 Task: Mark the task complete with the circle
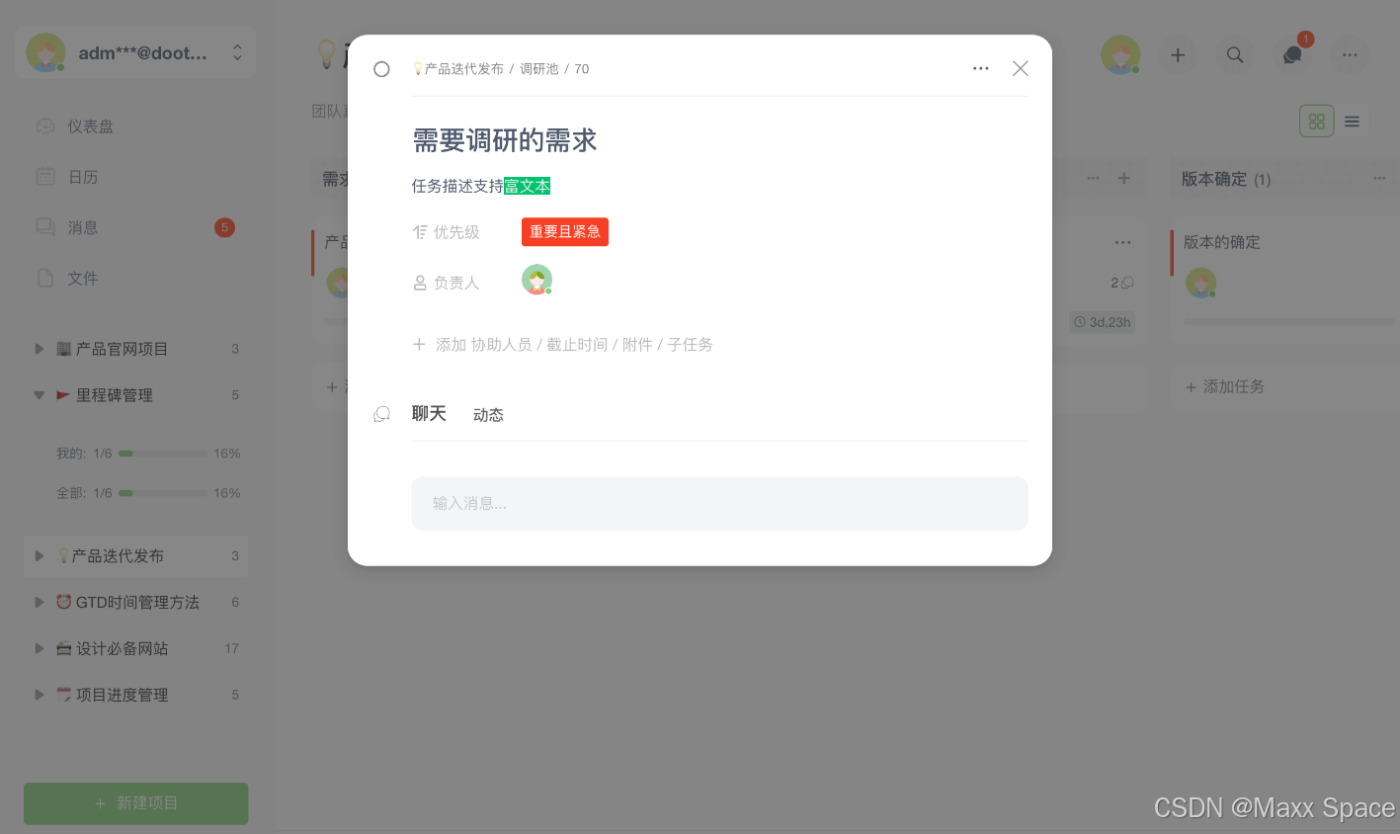click(x=381, y=69)
